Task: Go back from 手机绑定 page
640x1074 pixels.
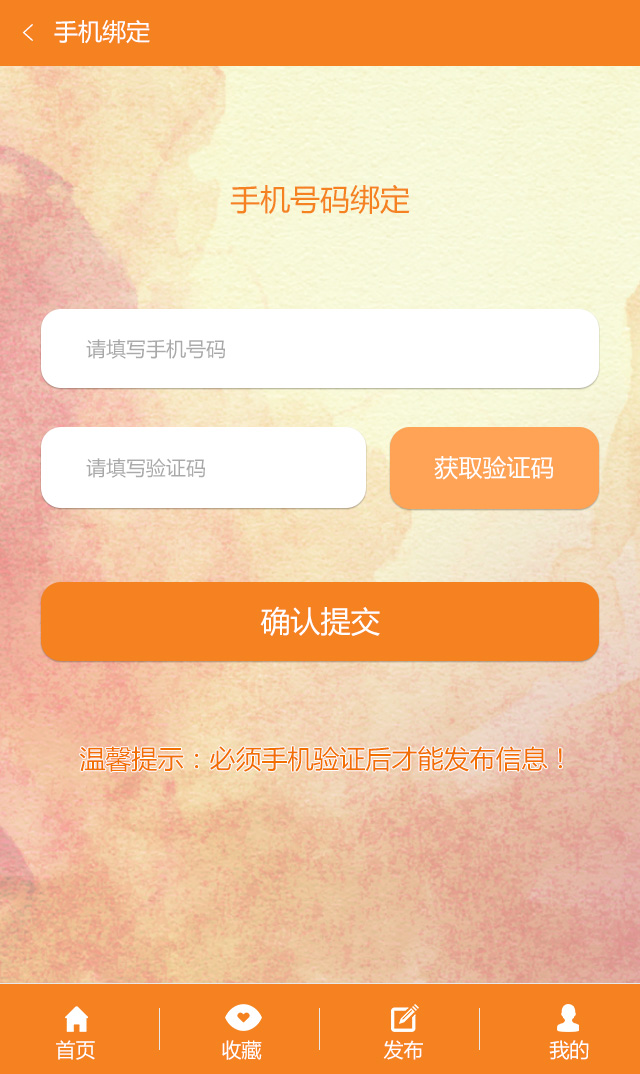Action: pos(28,33)
